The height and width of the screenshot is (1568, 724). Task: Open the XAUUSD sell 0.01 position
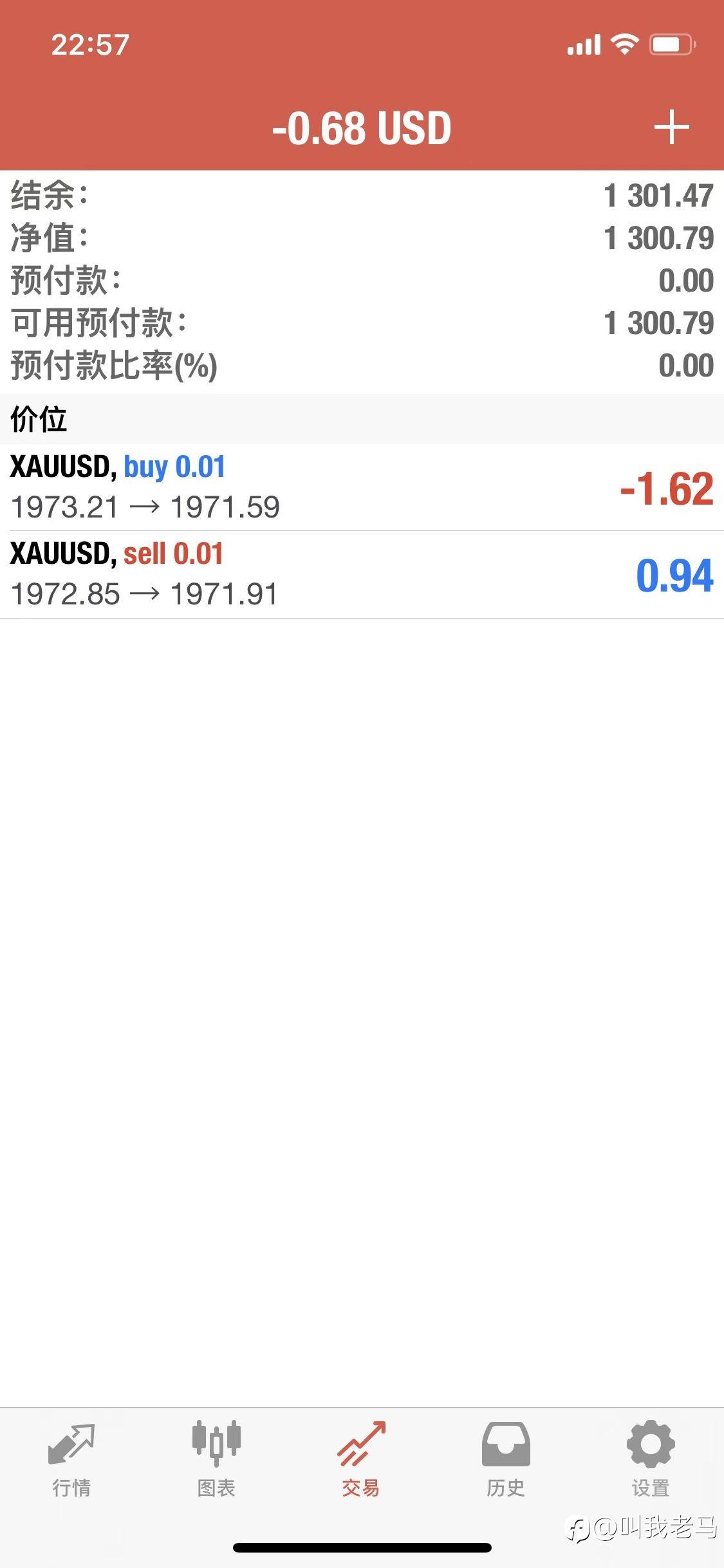point(362,575)
